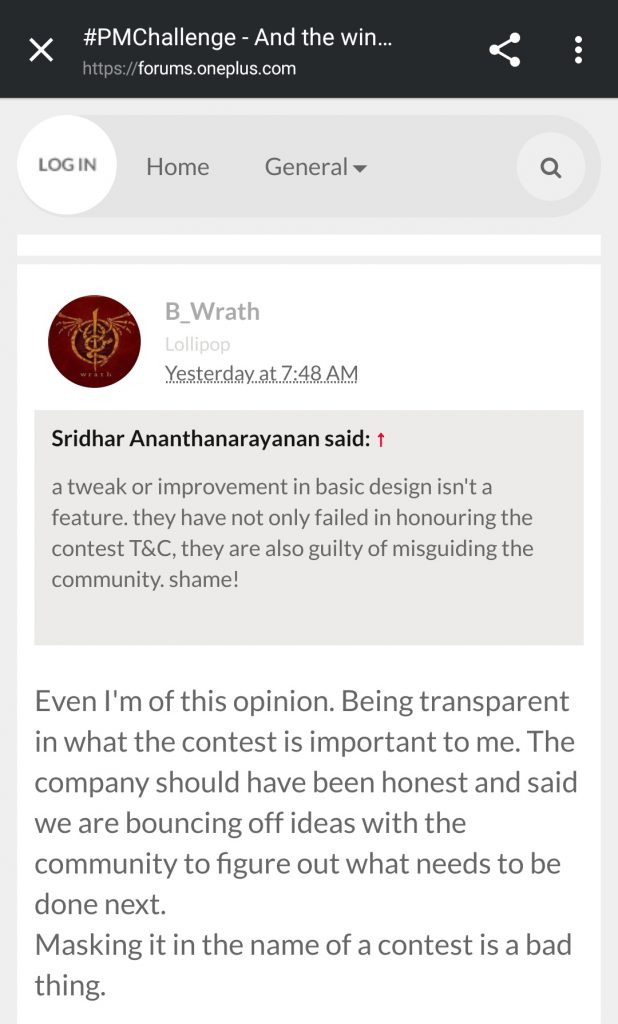Viewport: 618px width, 1024px height.
Task: Jump to Sridhar Ananthanarayanan's quoted post
Action: click(x=381, y=439)
